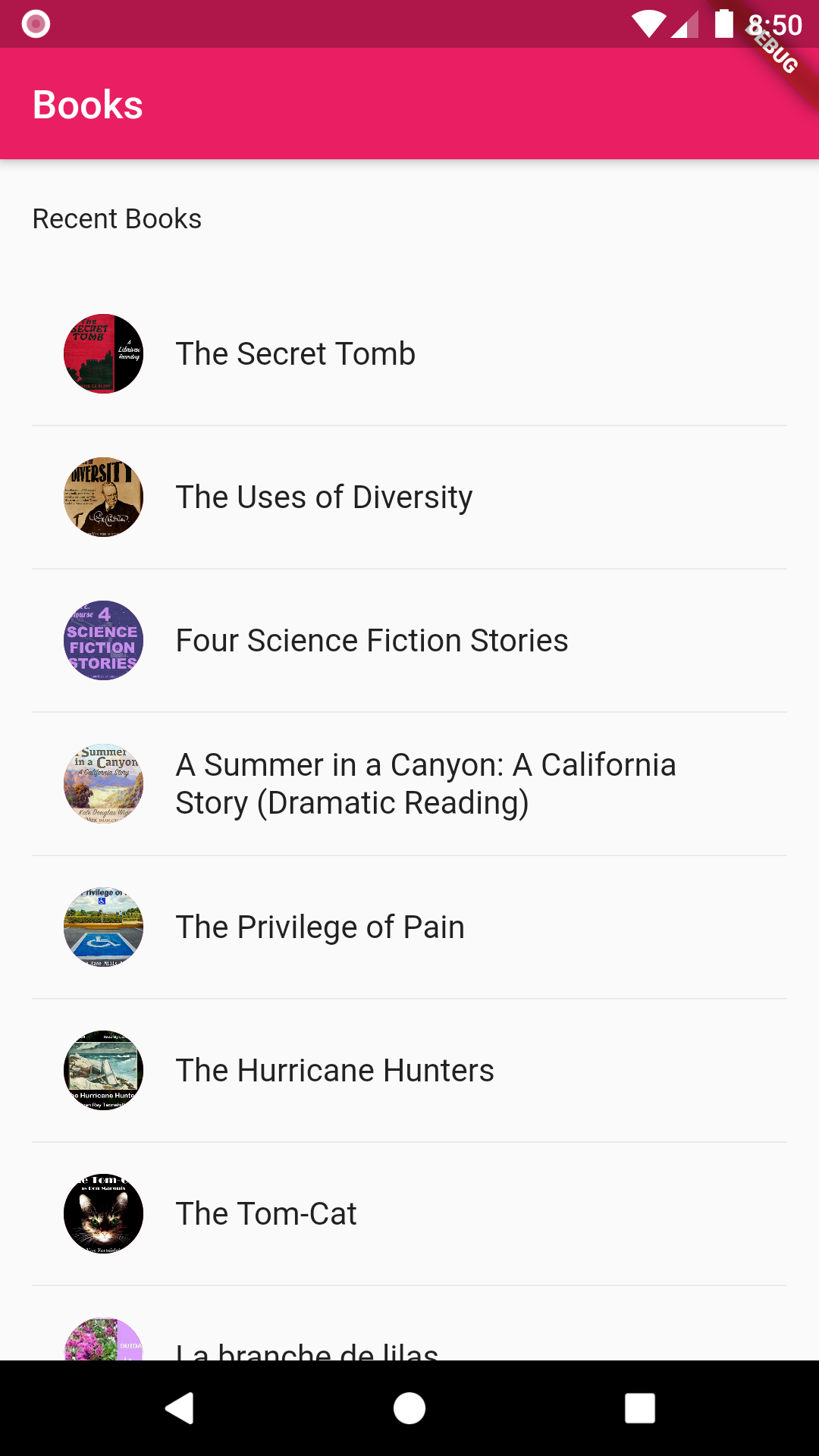Open The Tom-Cat book
The height and width of the screenshot is (1456, 819).
pos(266,1214)
